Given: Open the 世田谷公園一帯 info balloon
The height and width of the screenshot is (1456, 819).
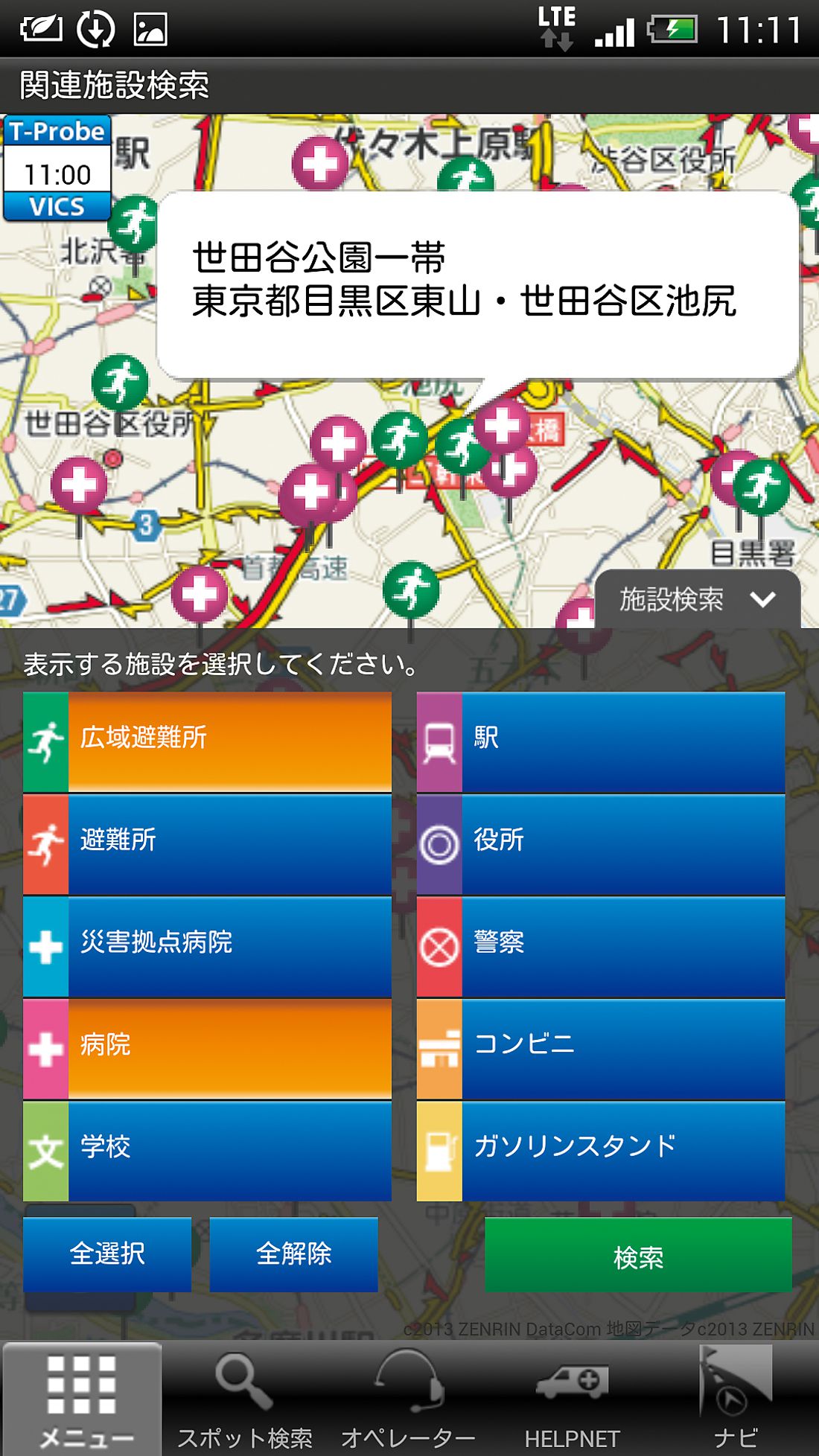Looking at the screenshot, I should [477, 284].
